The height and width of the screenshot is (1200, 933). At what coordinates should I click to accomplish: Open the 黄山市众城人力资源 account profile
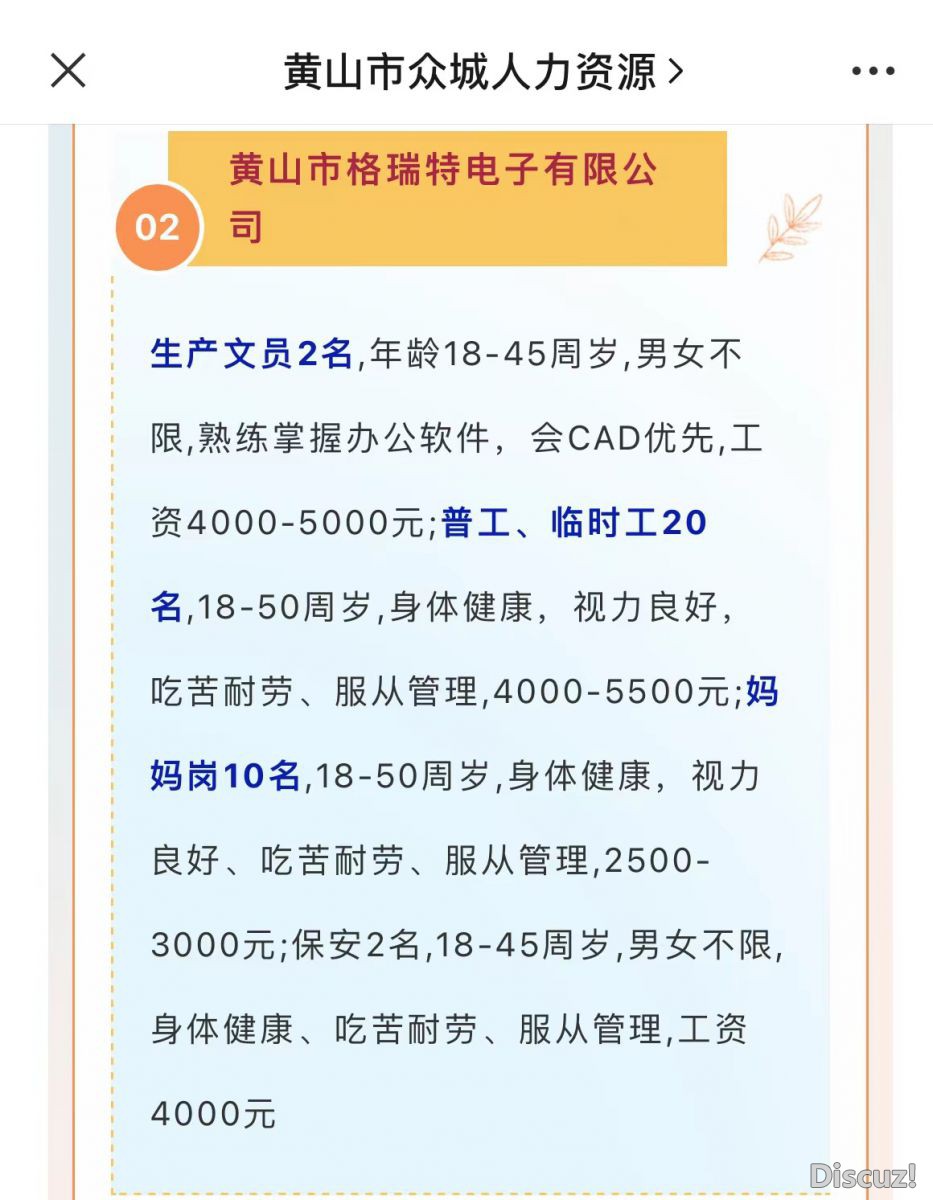[x=482, y=72]
